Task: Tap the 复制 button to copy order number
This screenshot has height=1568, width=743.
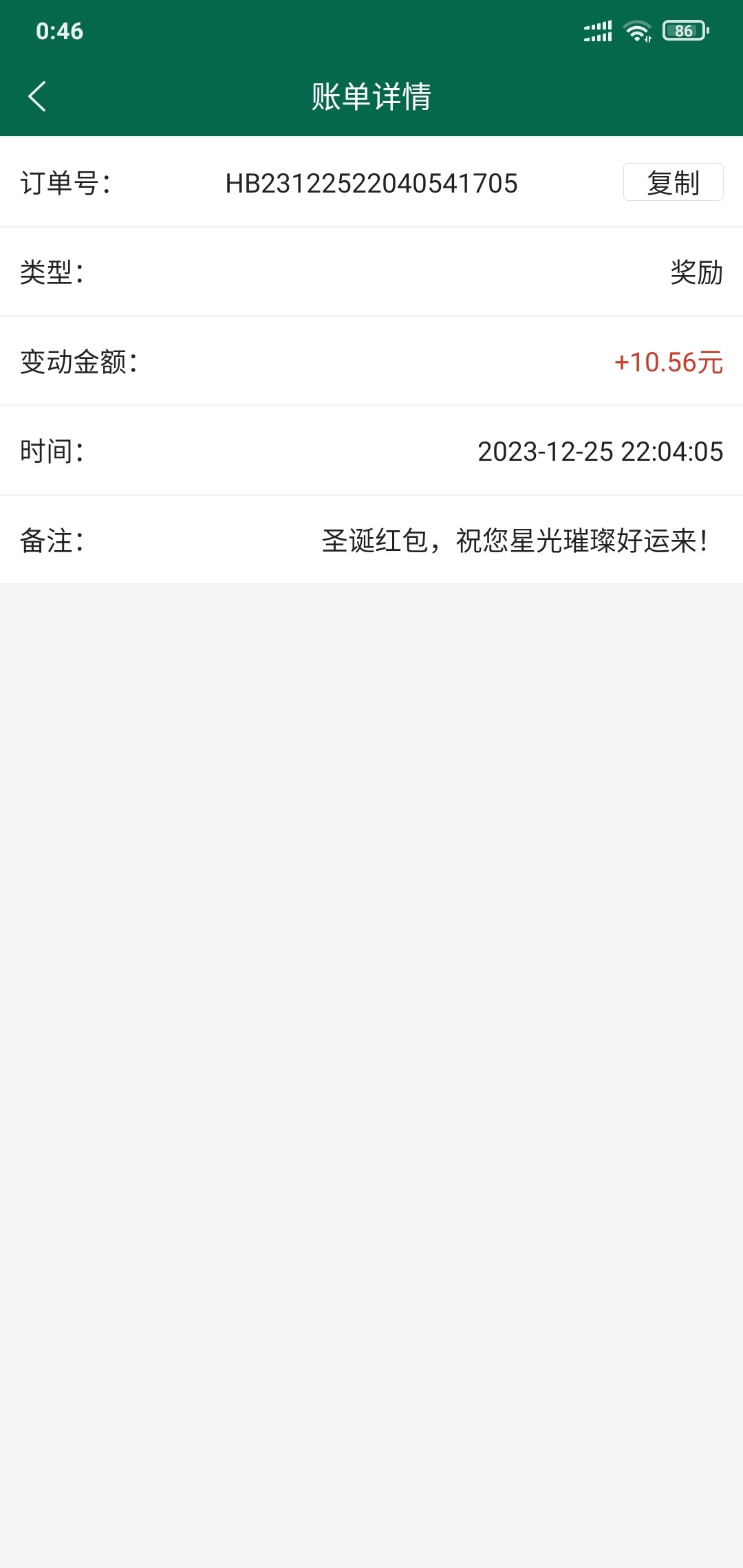Action: click(672, 183)
